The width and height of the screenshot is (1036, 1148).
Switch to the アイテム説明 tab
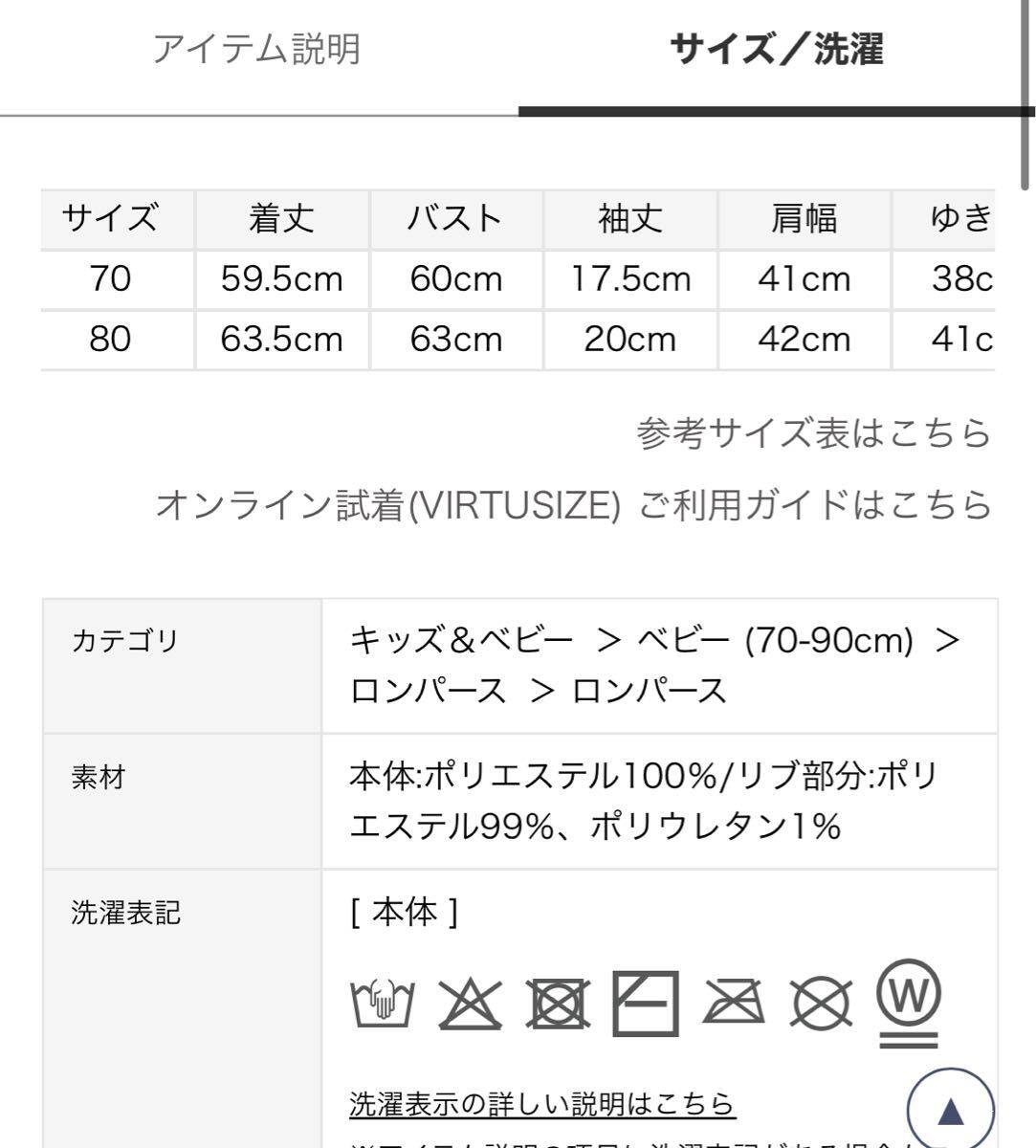256,50
